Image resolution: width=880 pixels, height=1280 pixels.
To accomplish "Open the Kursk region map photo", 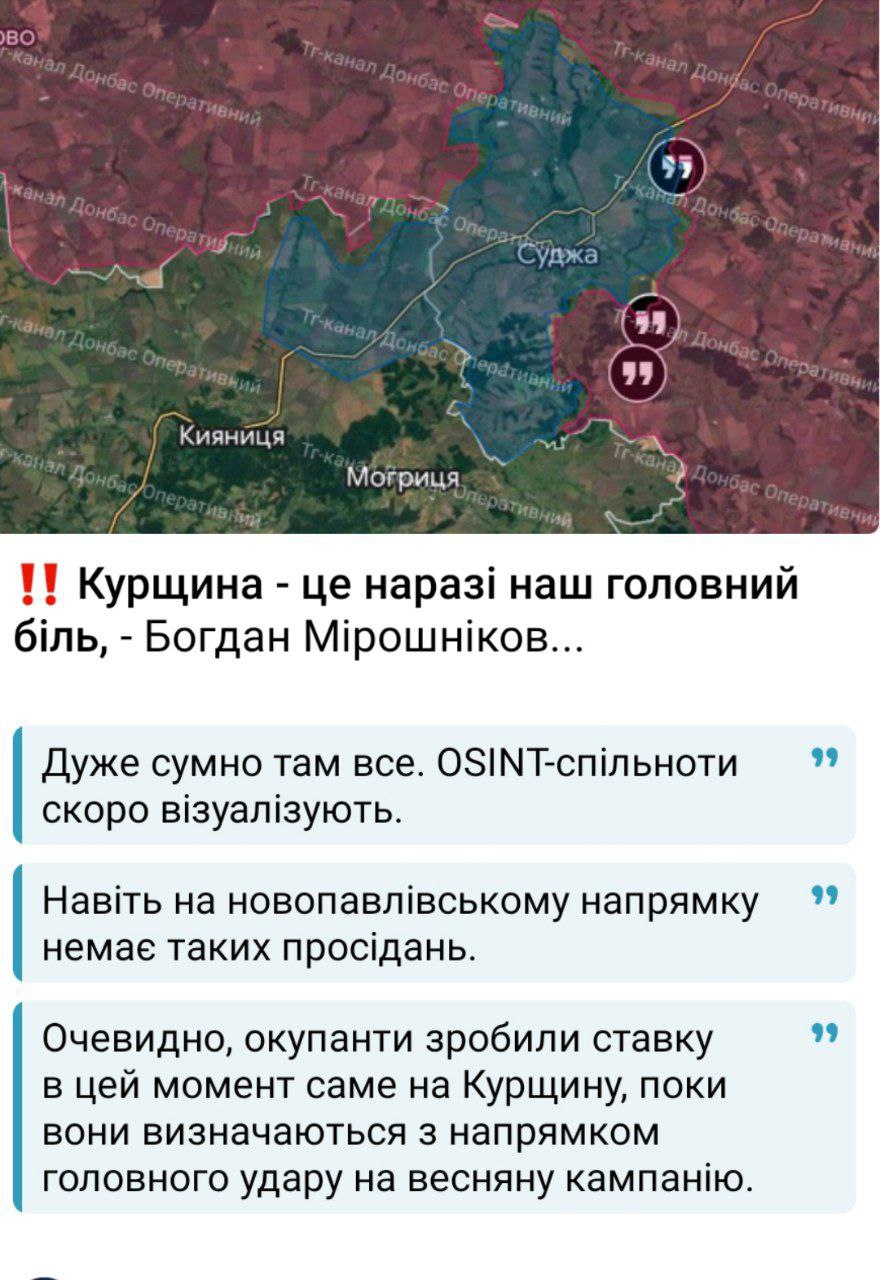I will pyautogui.click(x=440, y=266).
